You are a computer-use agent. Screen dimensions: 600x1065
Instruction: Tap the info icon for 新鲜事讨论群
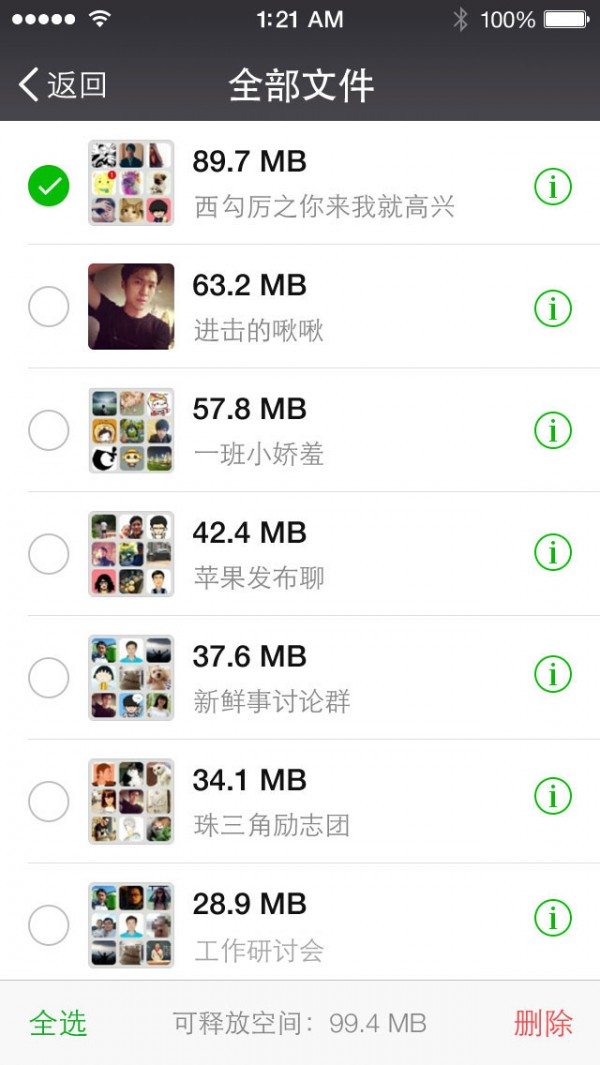pyautogui.click(x=553, y=675)
